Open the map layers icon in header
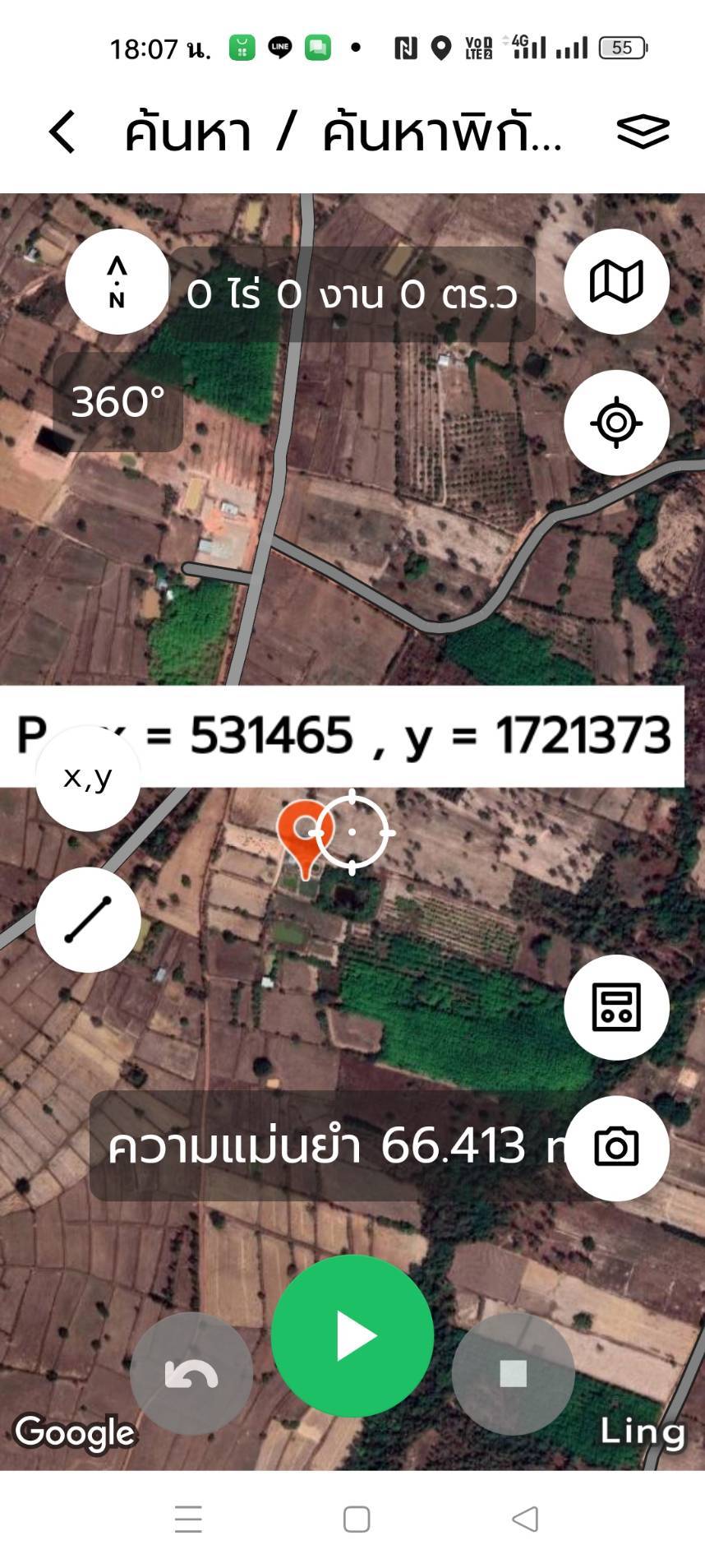This screenshot has width=705, height=1568. [x=643, y=132]
